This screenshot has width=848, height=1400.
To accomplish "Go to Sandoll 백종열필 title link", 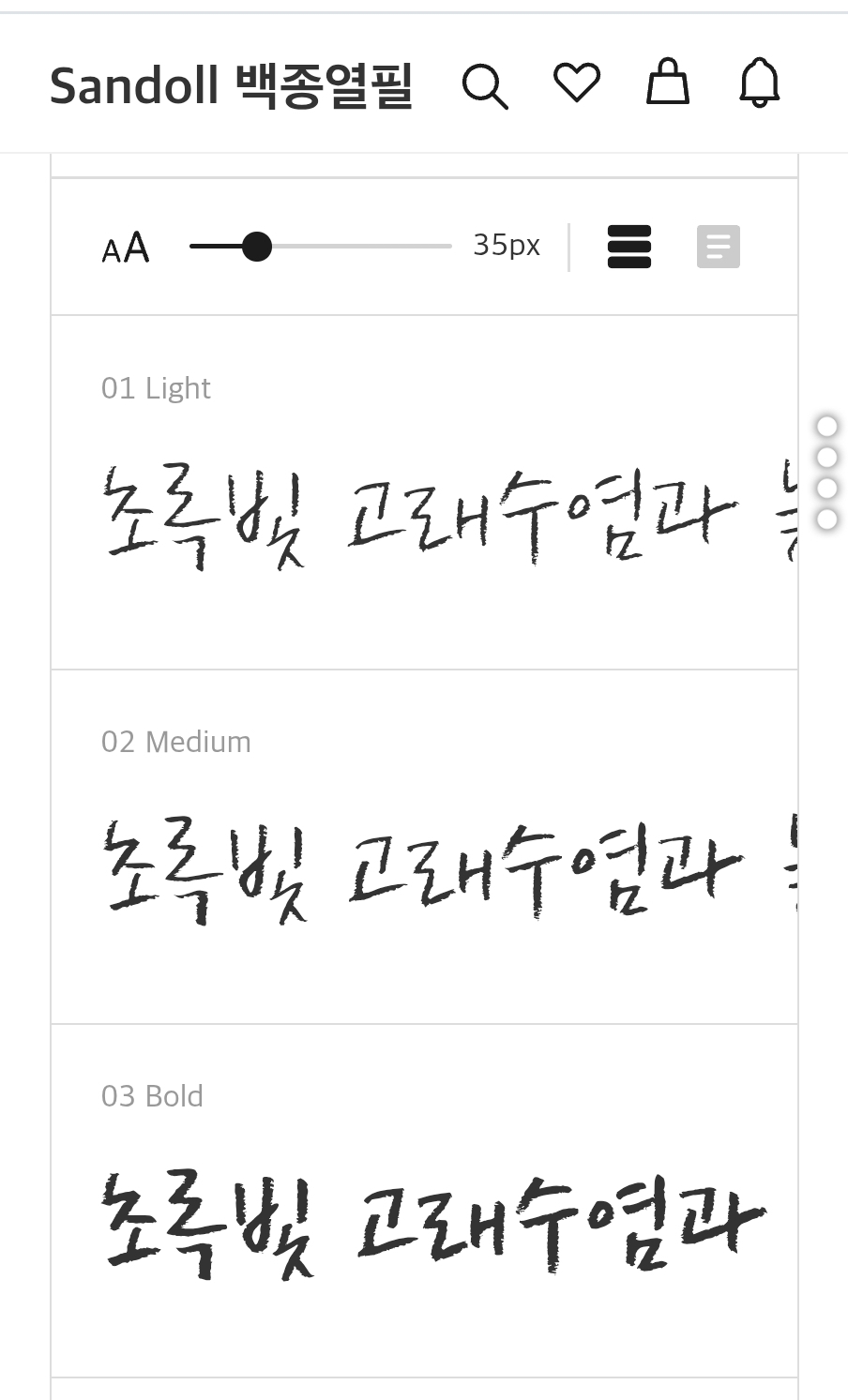I will tap(231, 86).
